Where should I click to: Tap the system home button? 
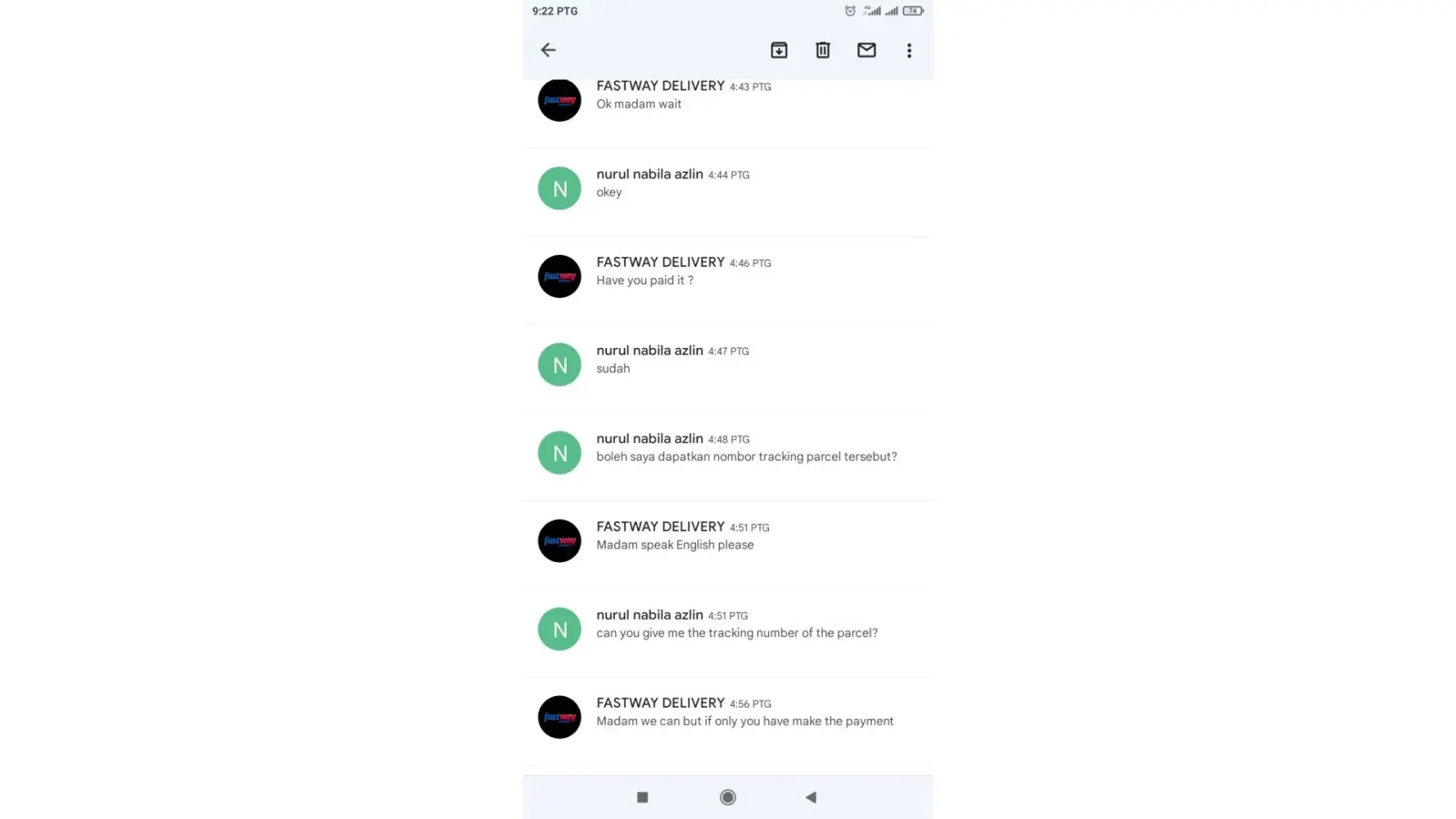(727, 797)
